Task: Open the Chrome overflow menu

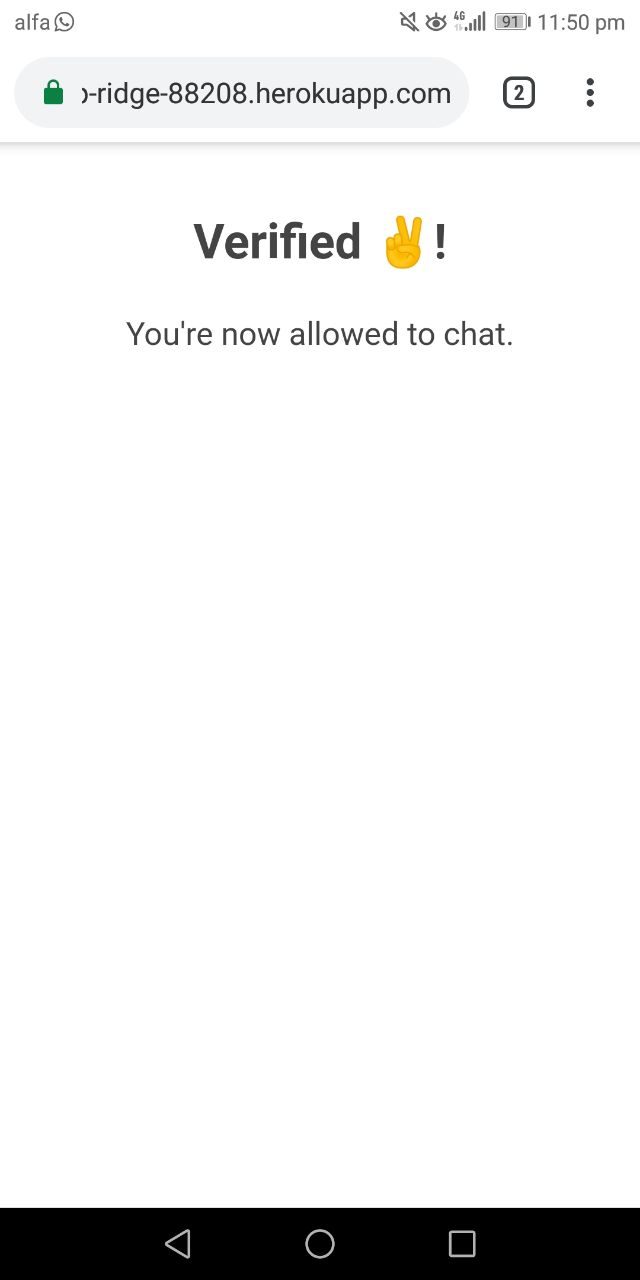Action: [590, 93]
